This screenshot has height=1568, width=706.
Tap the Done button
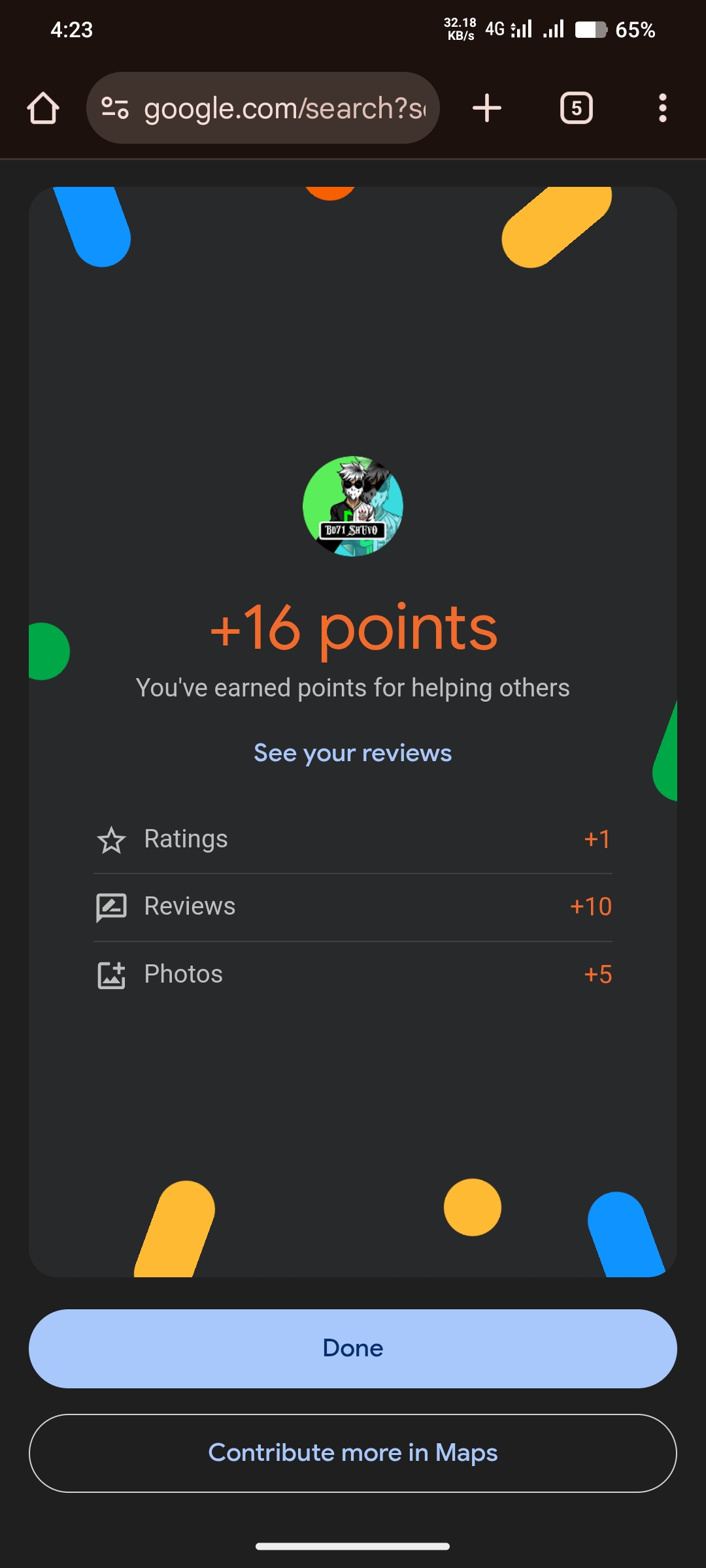point(352,1348)
